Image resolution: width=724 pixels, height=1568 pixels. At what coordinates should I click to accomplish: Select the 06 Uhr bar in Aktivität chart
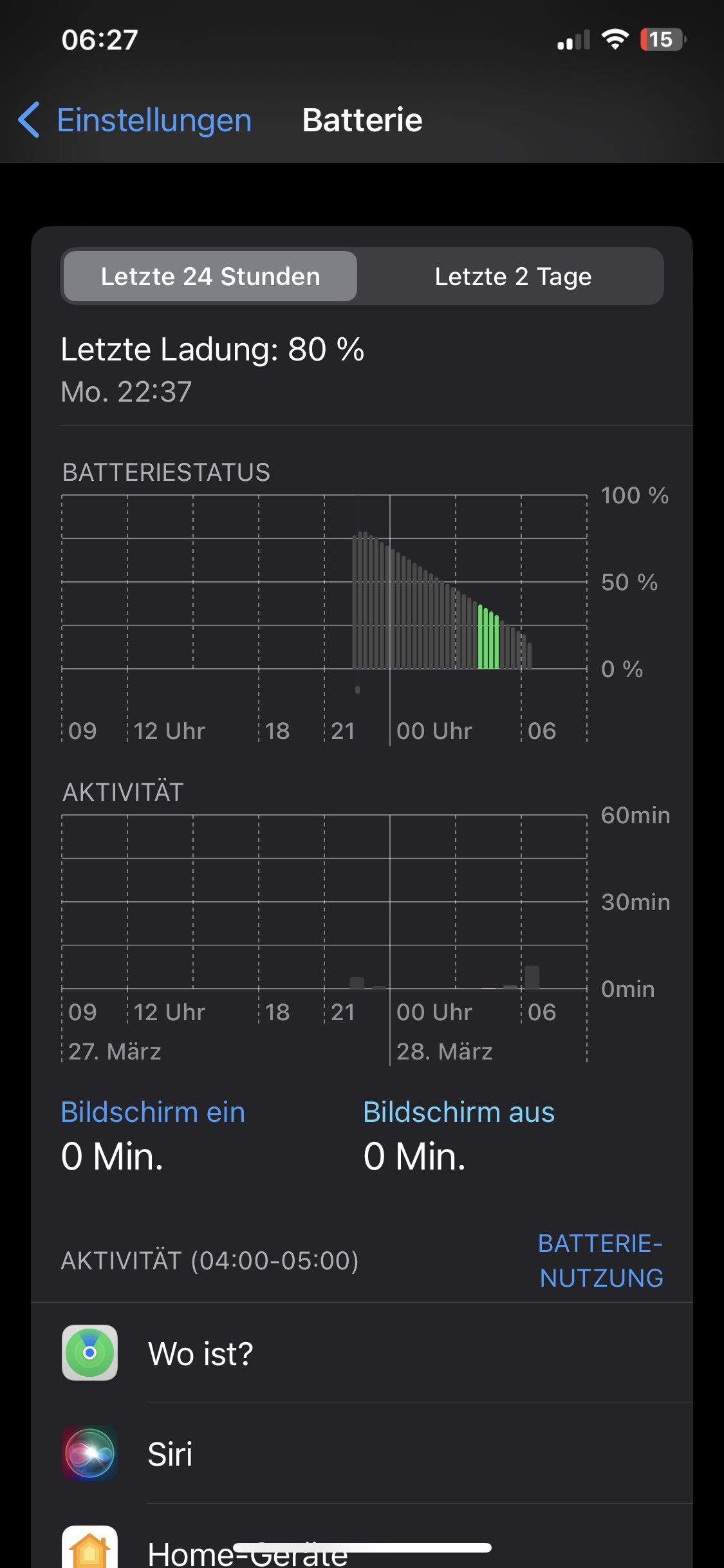[532, 977]
